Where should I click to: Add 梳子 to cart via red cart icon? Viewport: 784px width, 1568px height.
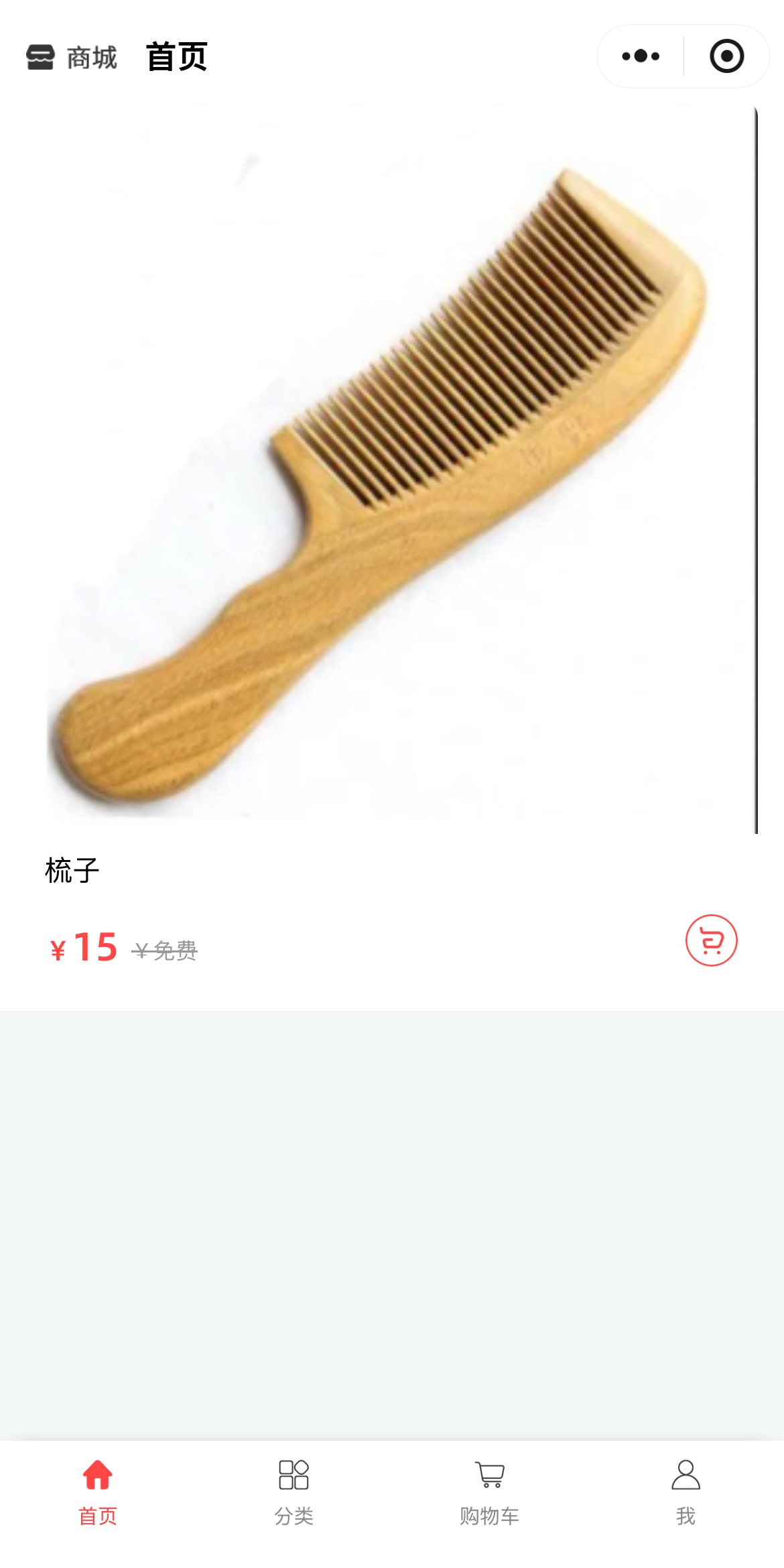[x=711, y=940]
